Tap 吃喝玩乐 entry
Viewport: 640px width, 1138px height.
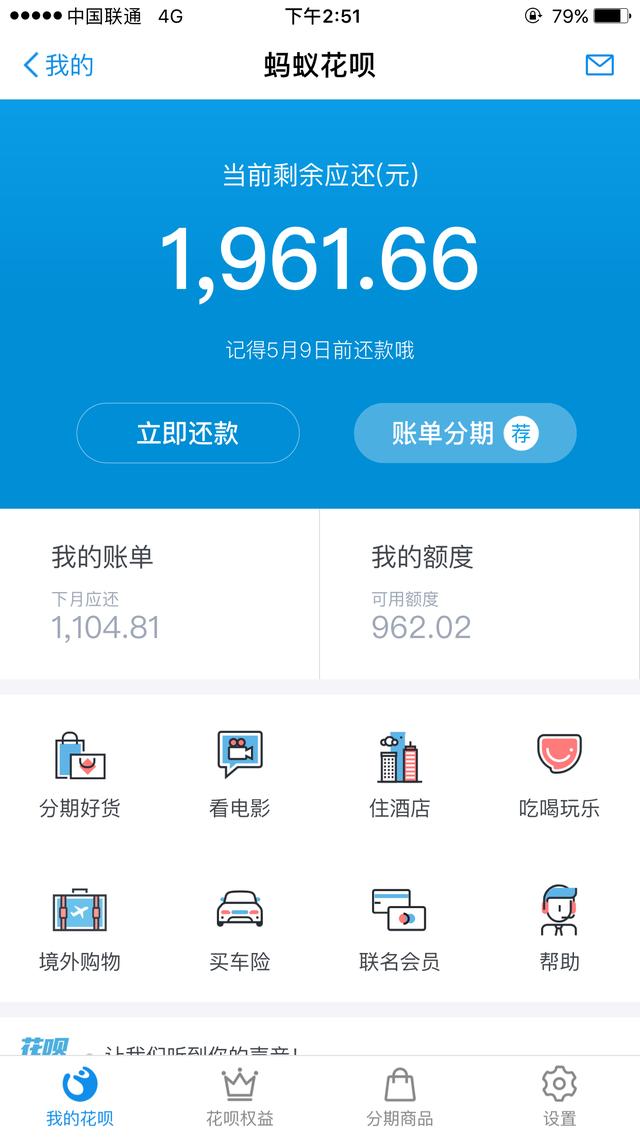click(x=559, y=774)
